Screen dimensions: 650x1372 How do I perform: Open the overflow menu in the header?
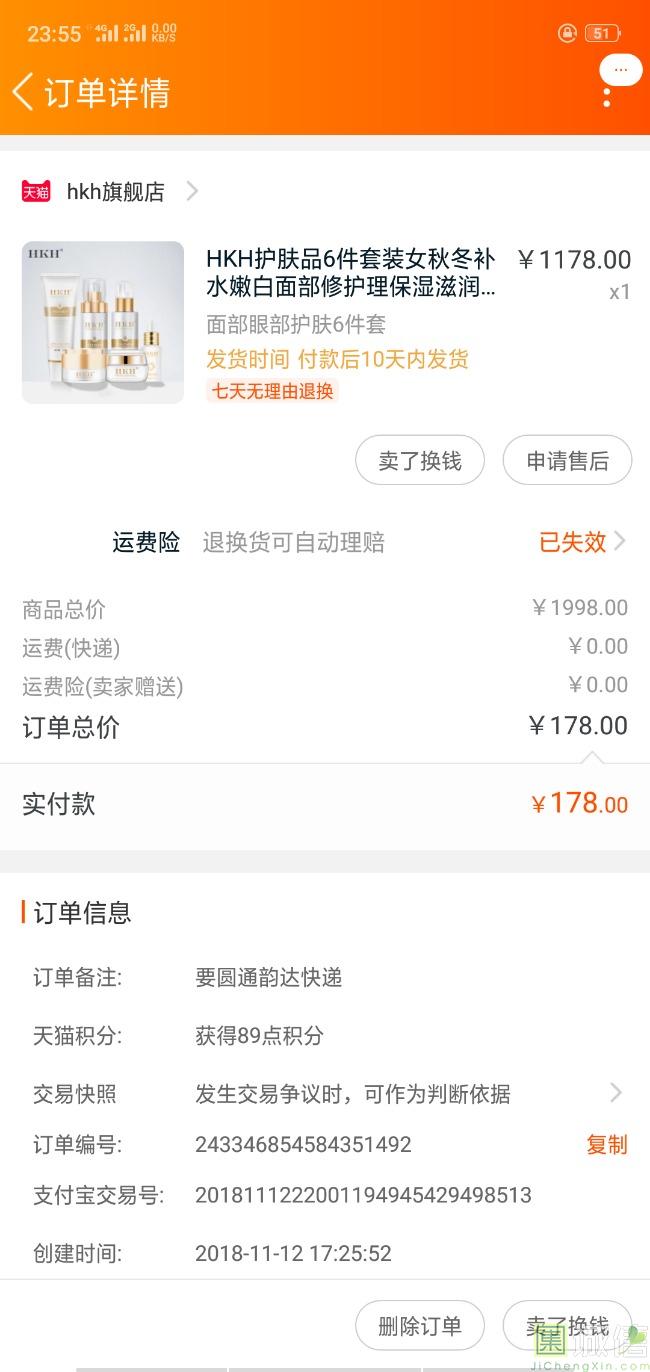tap(607, 96)
